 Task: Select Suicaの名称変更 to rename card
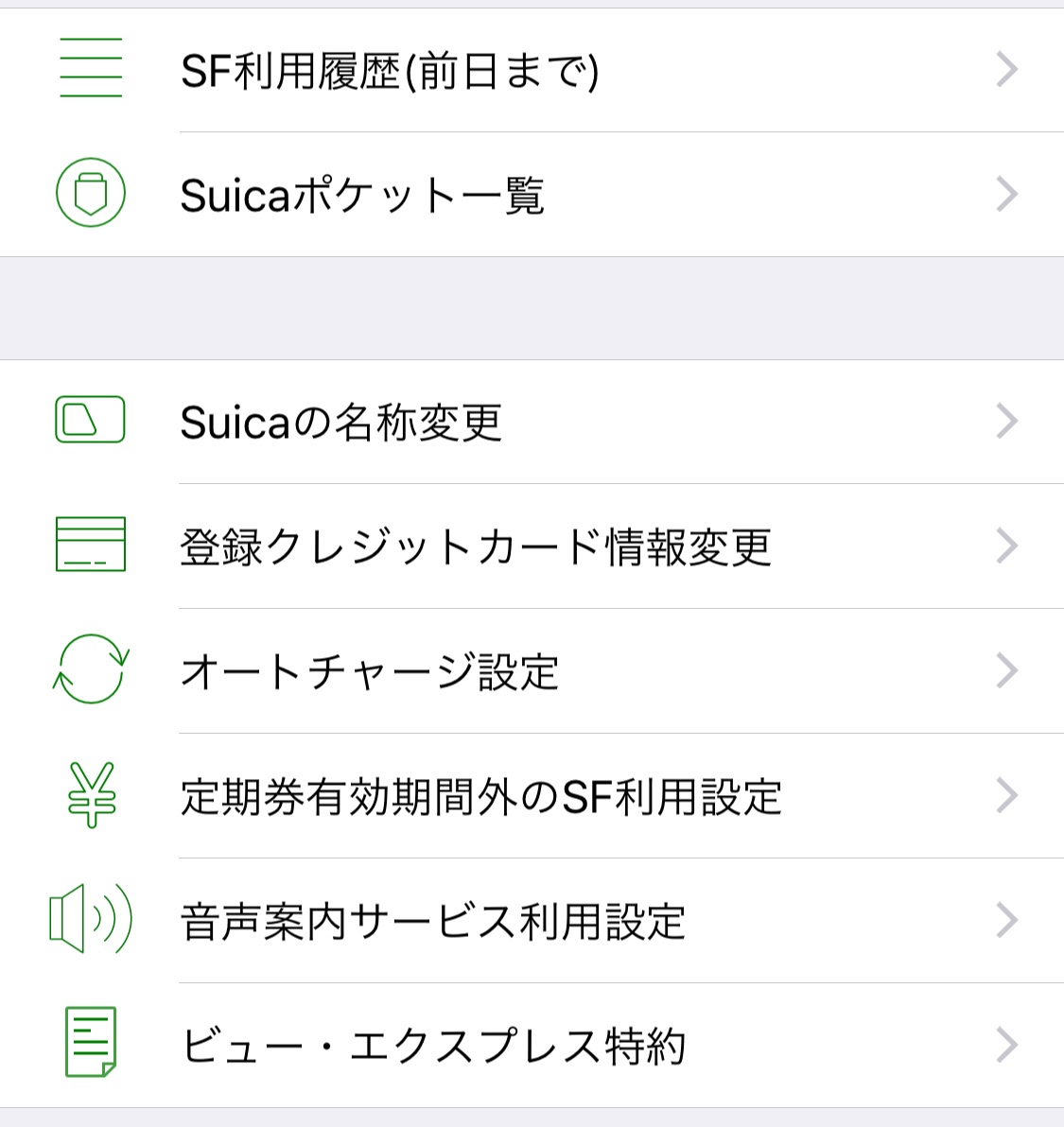[x=340, y=423]
